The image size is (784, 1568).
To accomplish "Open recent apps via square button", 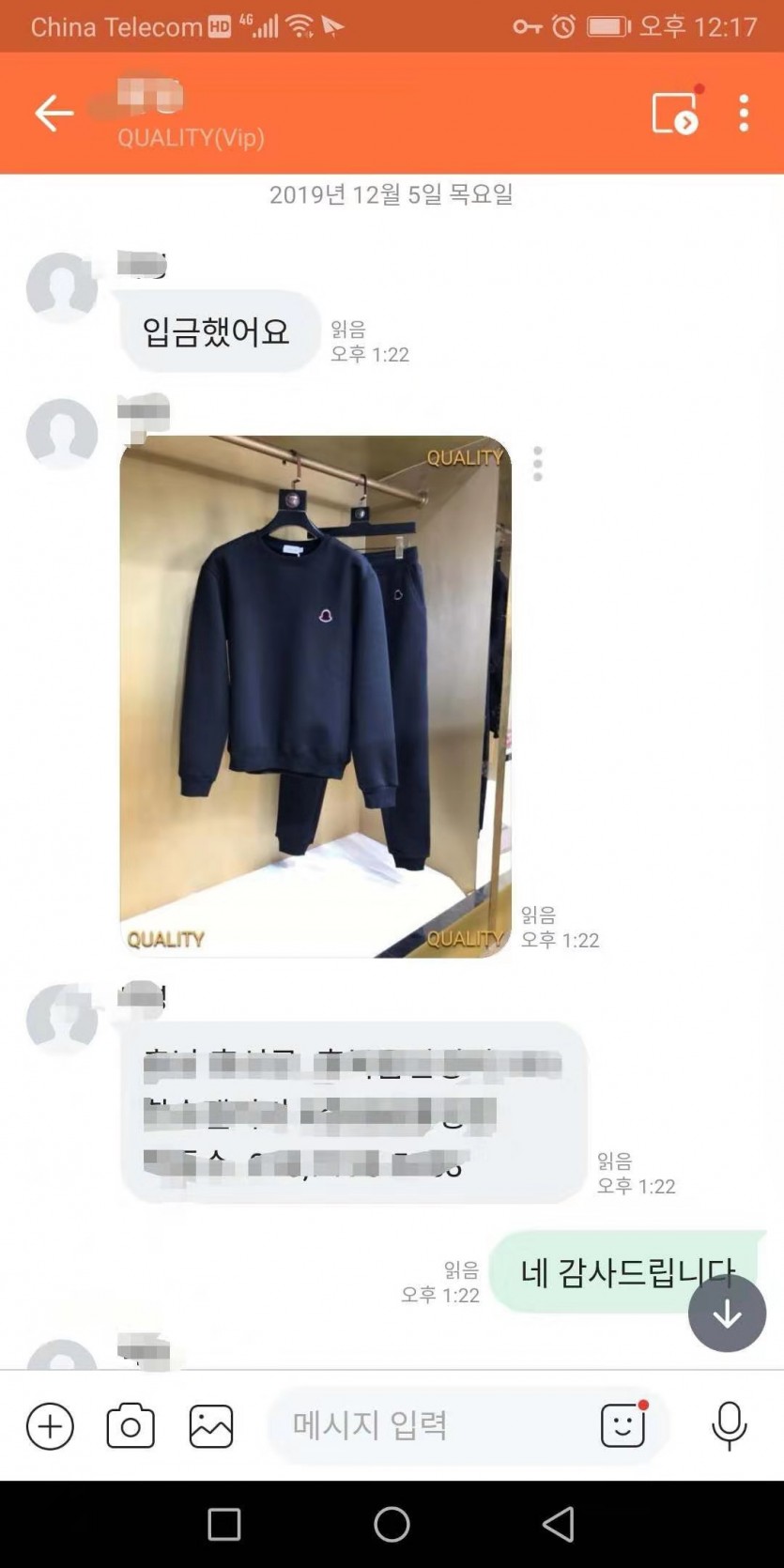I will [x=224, y=1525].
